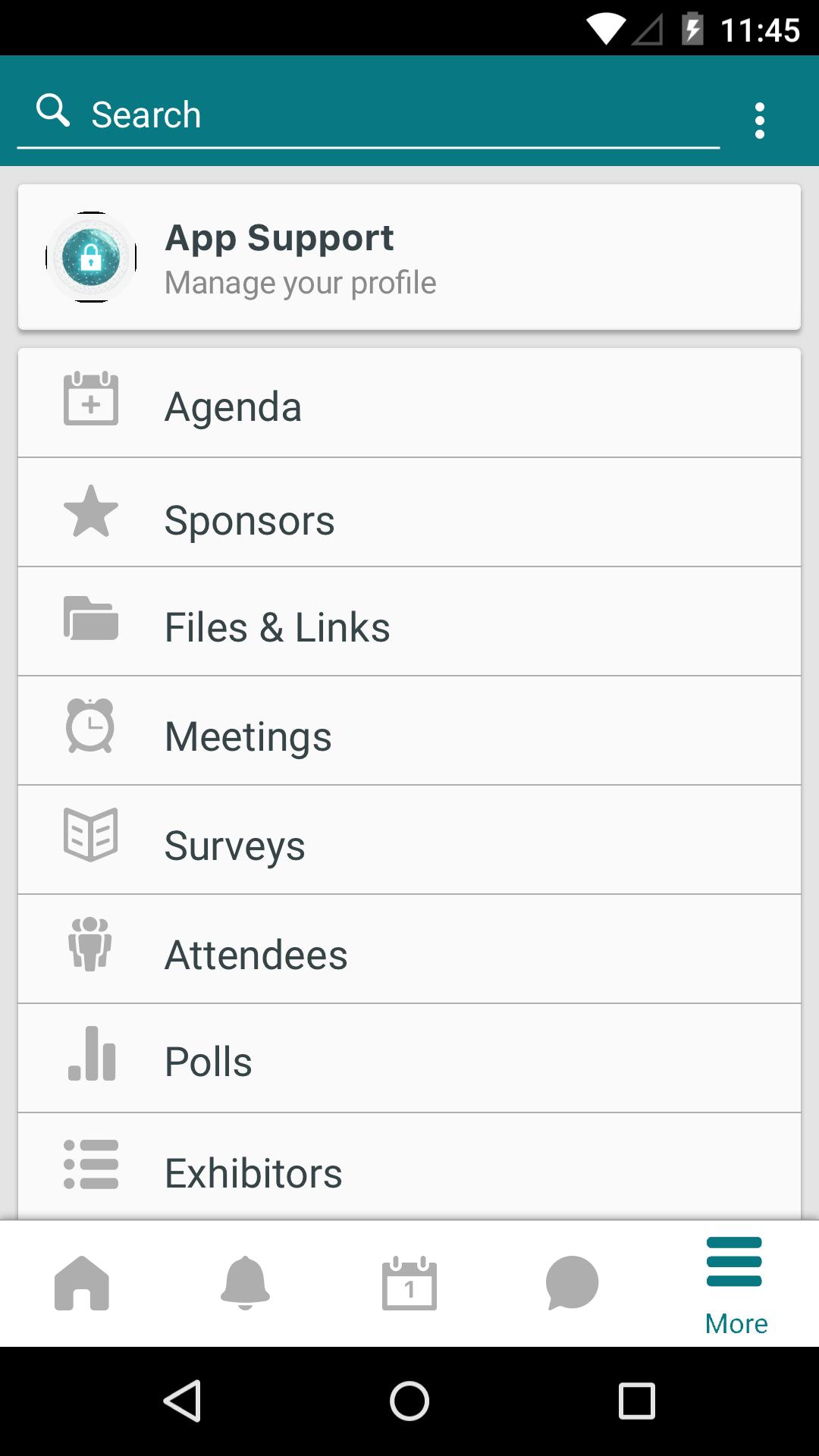Open the three-dot overflow menu
819x1456 pixels.
[x=759, y=121]
